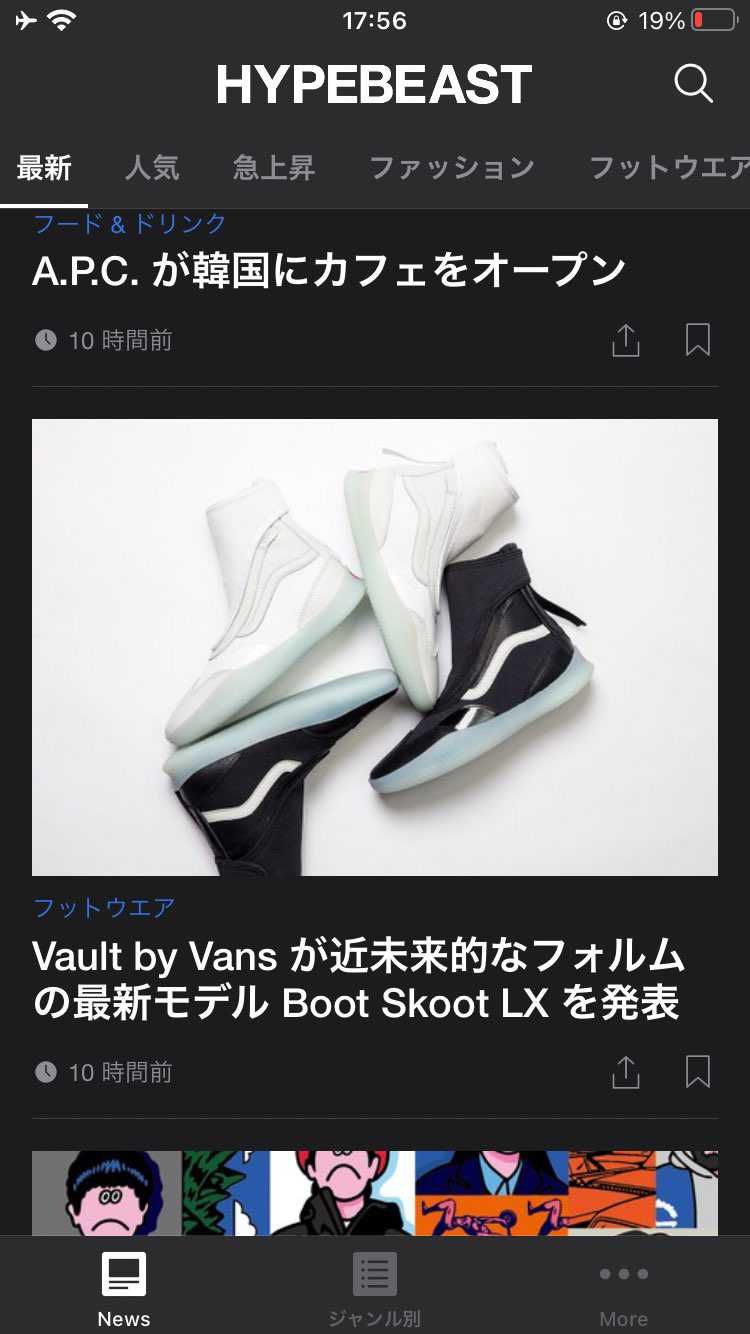Open the フード & ドリンク category link

pos(130,224)
